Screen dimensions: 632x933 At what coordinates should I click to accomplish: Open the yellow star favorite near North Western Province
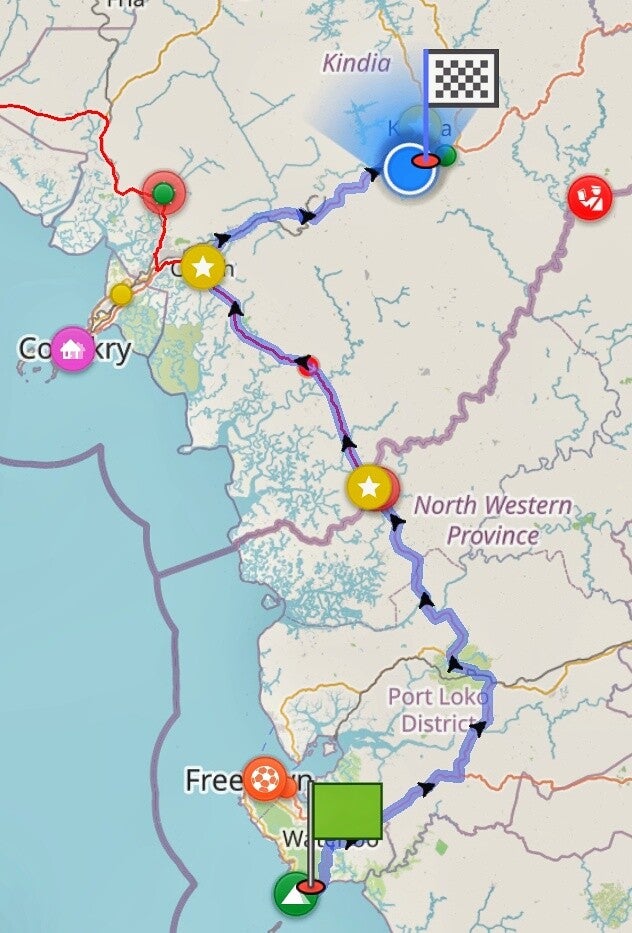point(369,487)
